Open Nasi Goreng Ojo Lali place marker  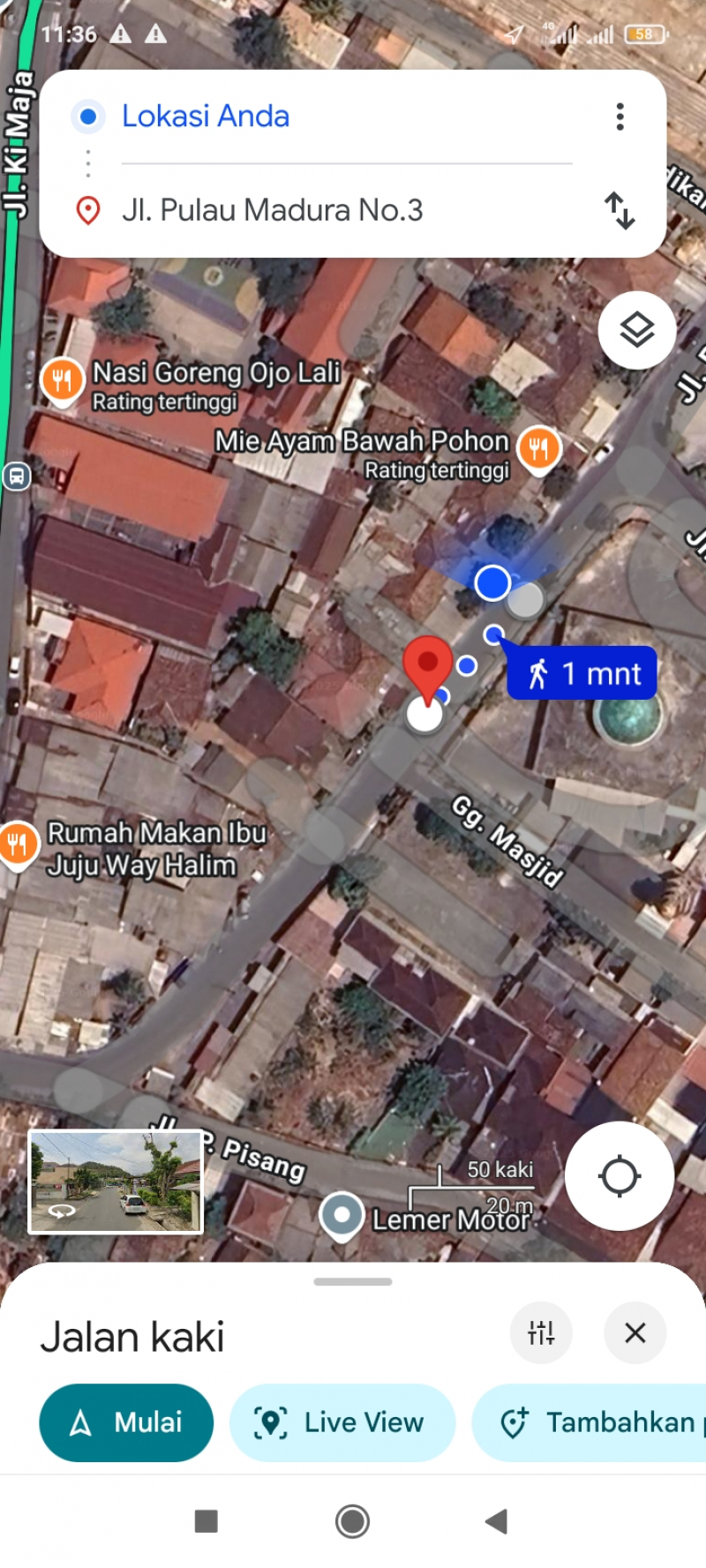coord(62,381)
